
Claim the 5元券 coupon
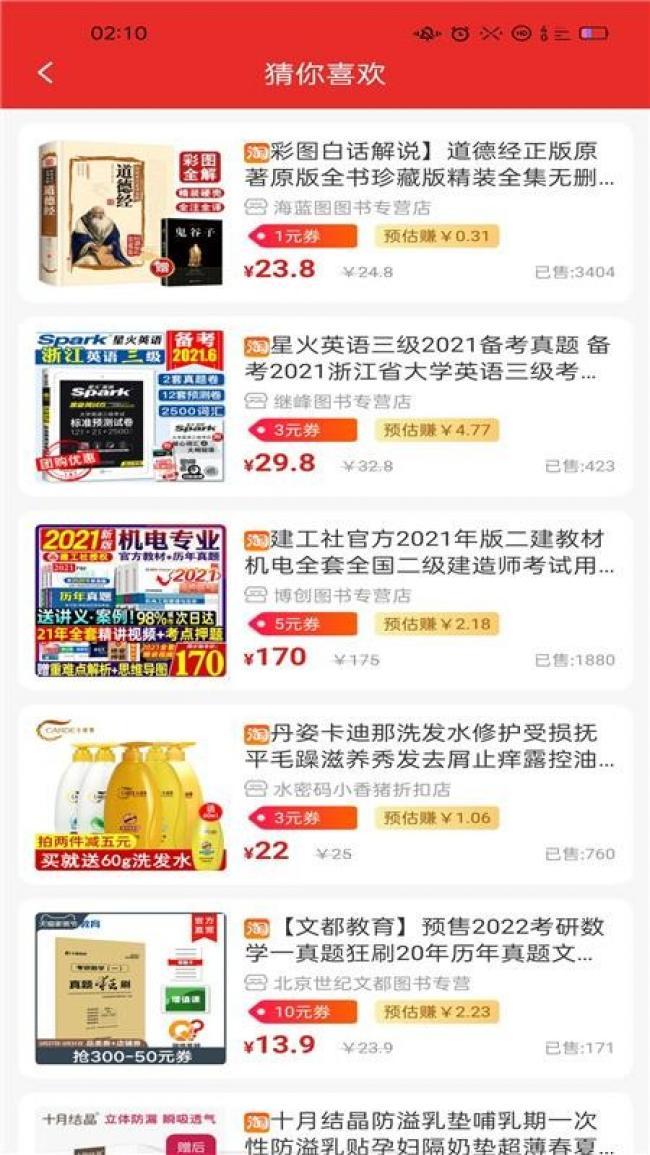coord(302,625)
